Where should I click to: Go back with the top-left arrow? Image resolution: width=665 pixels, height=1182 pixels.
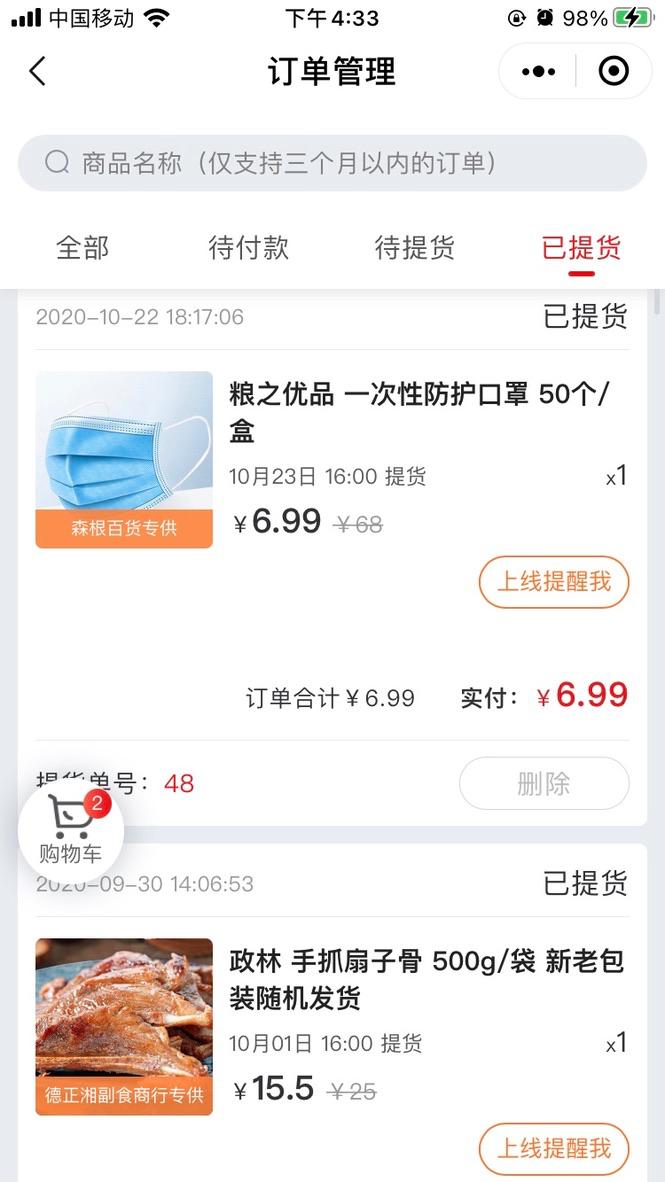coord(38,71)
